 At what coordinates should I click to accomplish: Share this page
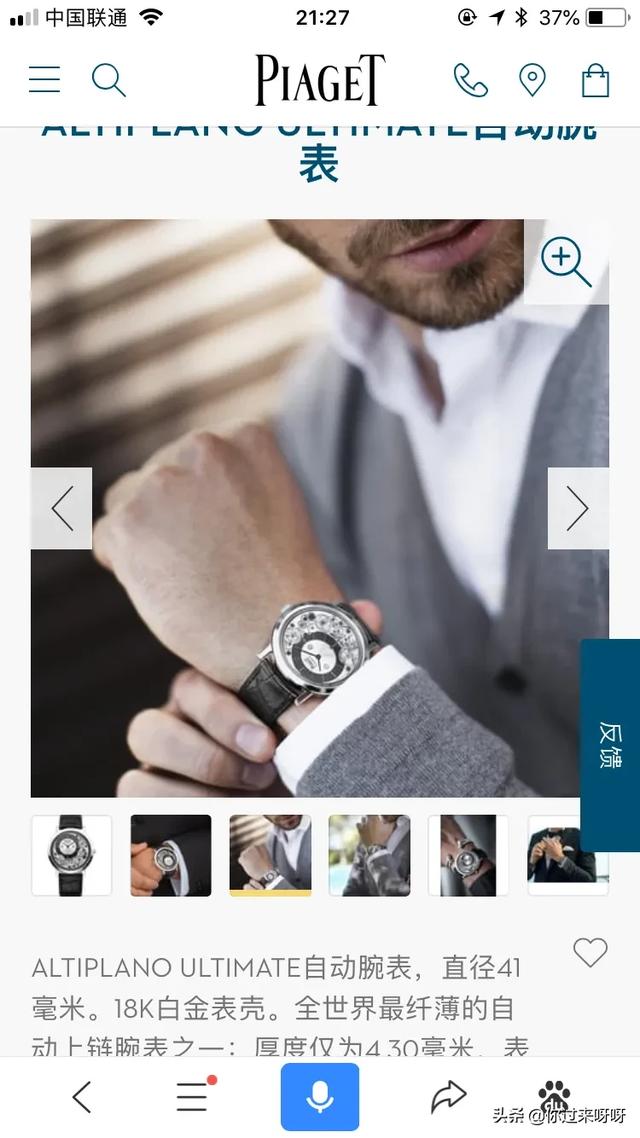tap(448, 1097)
